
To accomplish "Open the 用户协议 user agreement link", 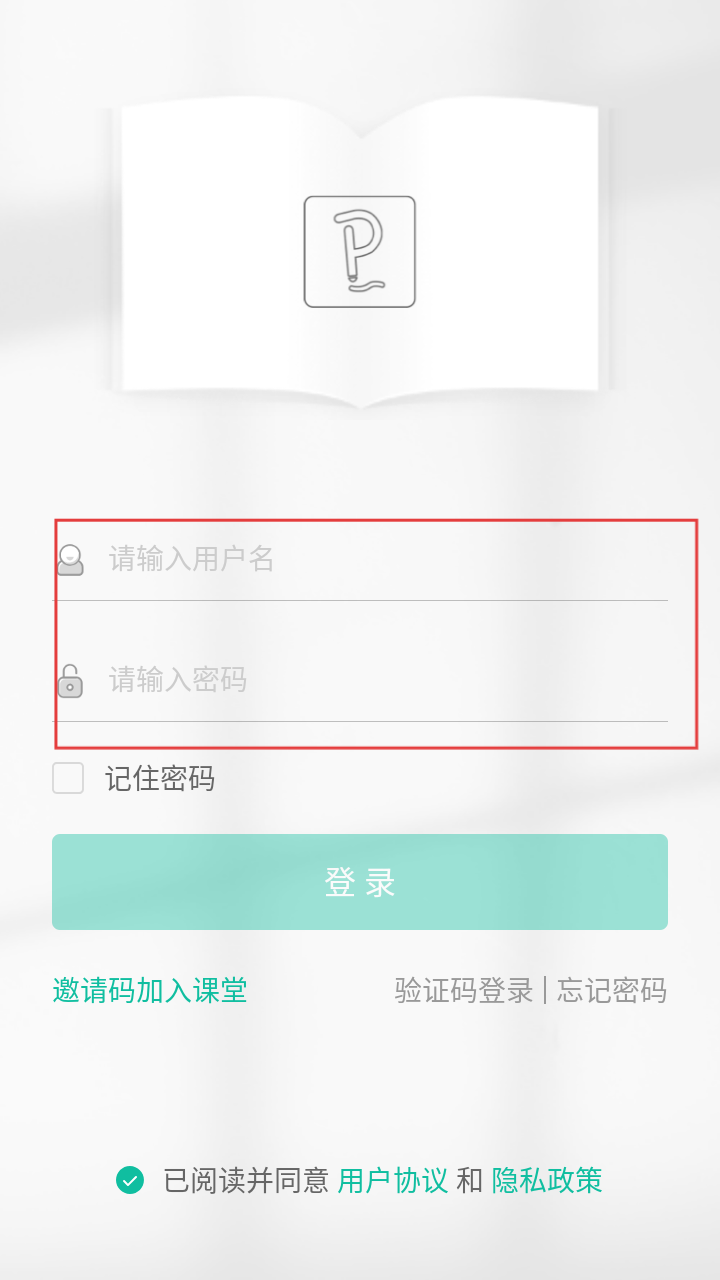I will coord(392,1181).
